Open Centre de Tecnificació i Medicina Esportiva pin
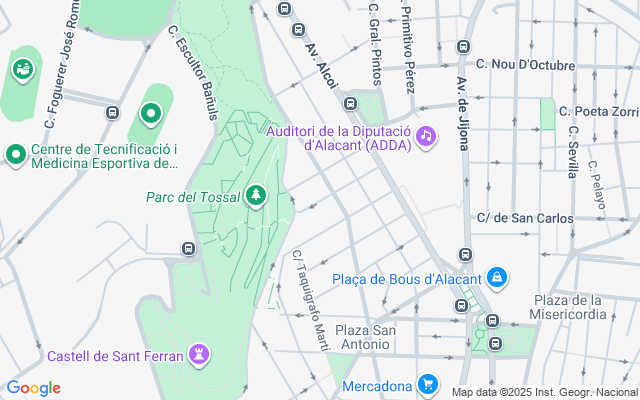This screenshot has height=400, width=640. pos(15,154)
